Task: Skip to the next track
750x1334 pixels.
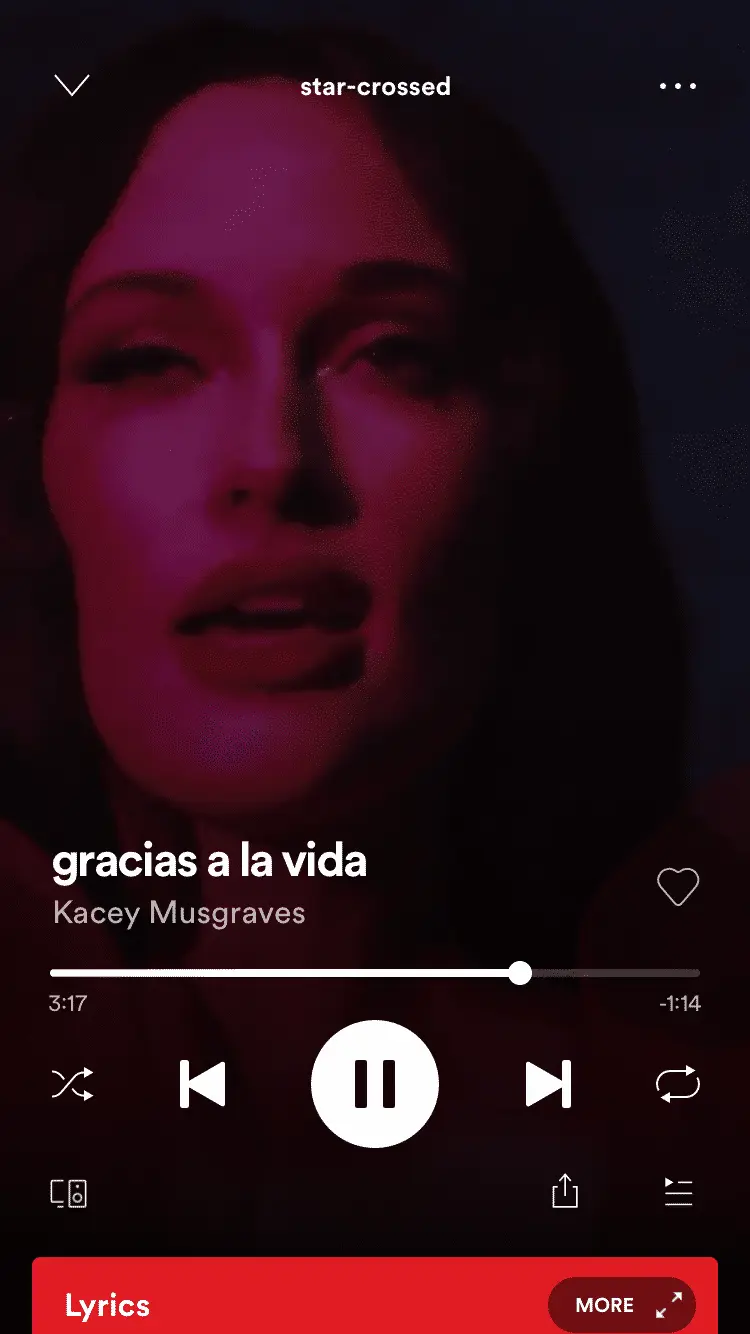Action: click(x=548, y=1084)
